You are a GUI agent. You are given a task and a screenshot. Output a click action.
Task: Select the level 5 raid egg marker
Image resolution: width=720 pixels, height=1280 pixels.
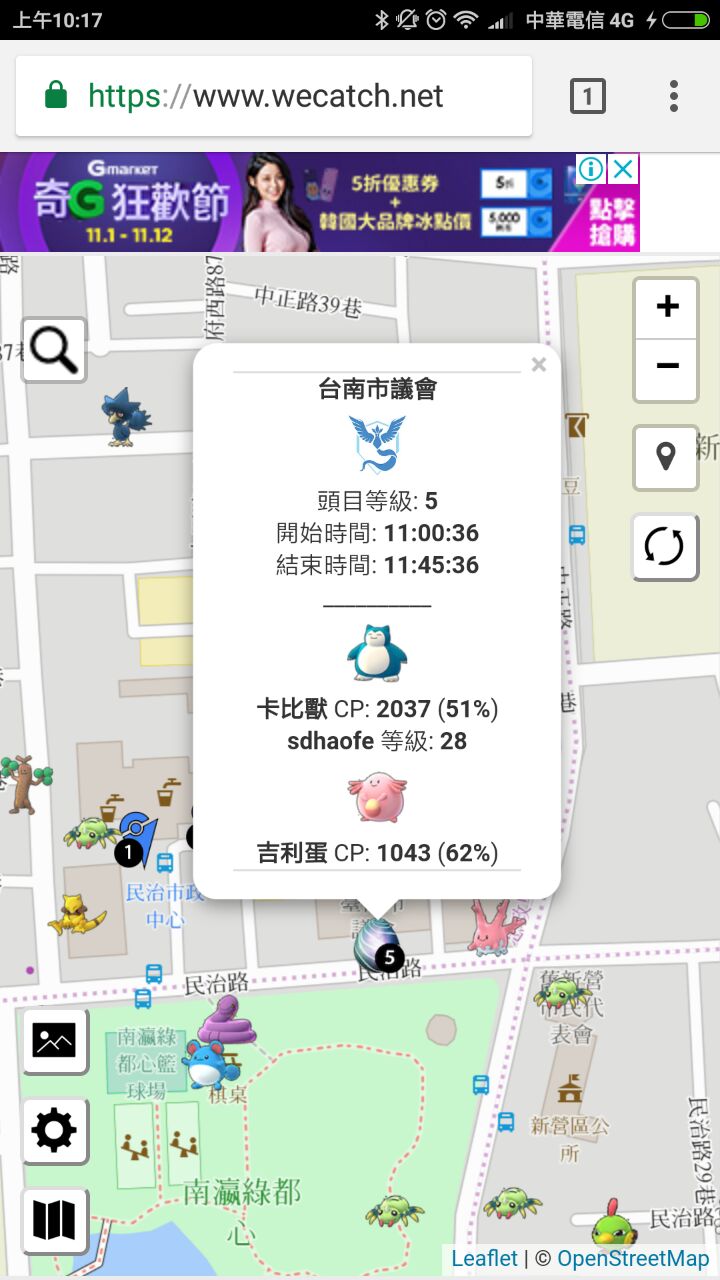[x=377, y=946]
